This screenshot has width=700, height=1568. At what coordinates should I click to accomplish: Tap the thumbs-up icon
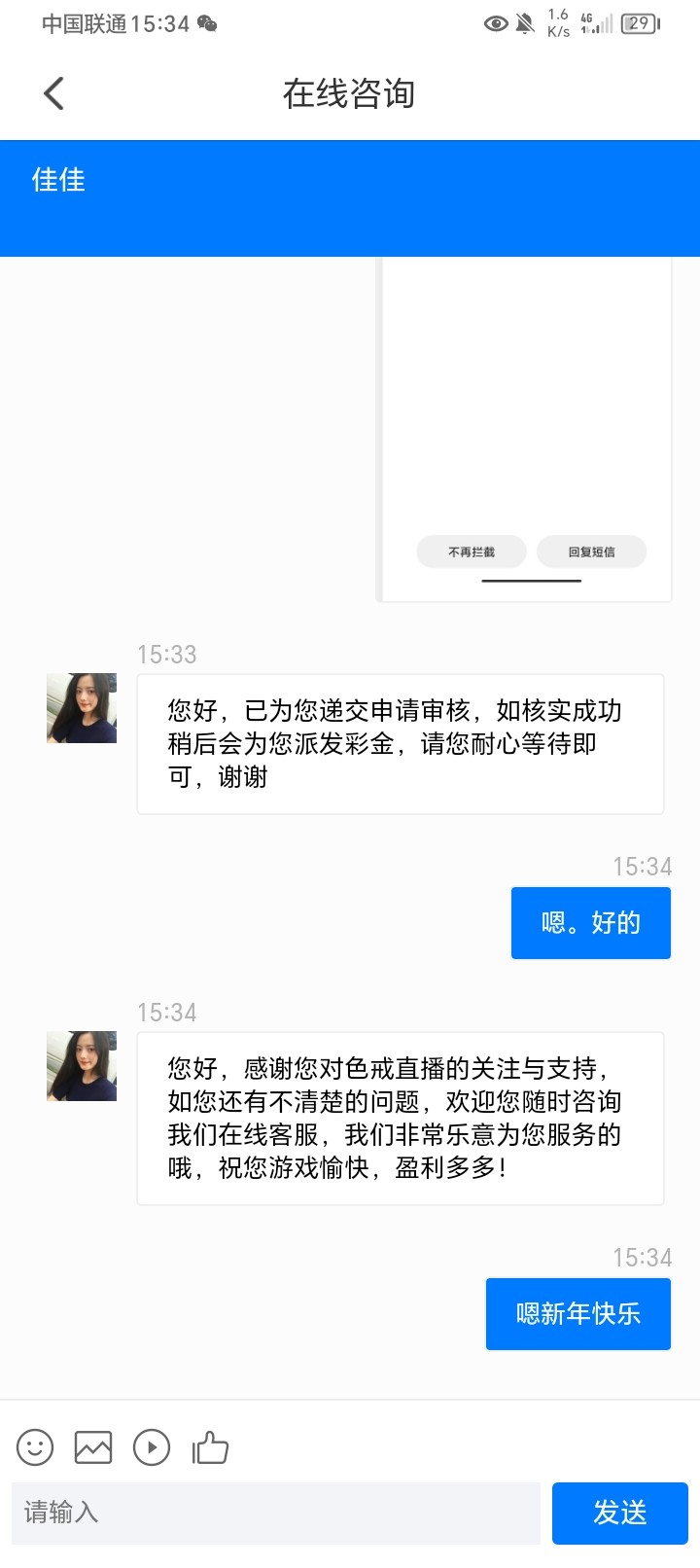point(210,1447)
